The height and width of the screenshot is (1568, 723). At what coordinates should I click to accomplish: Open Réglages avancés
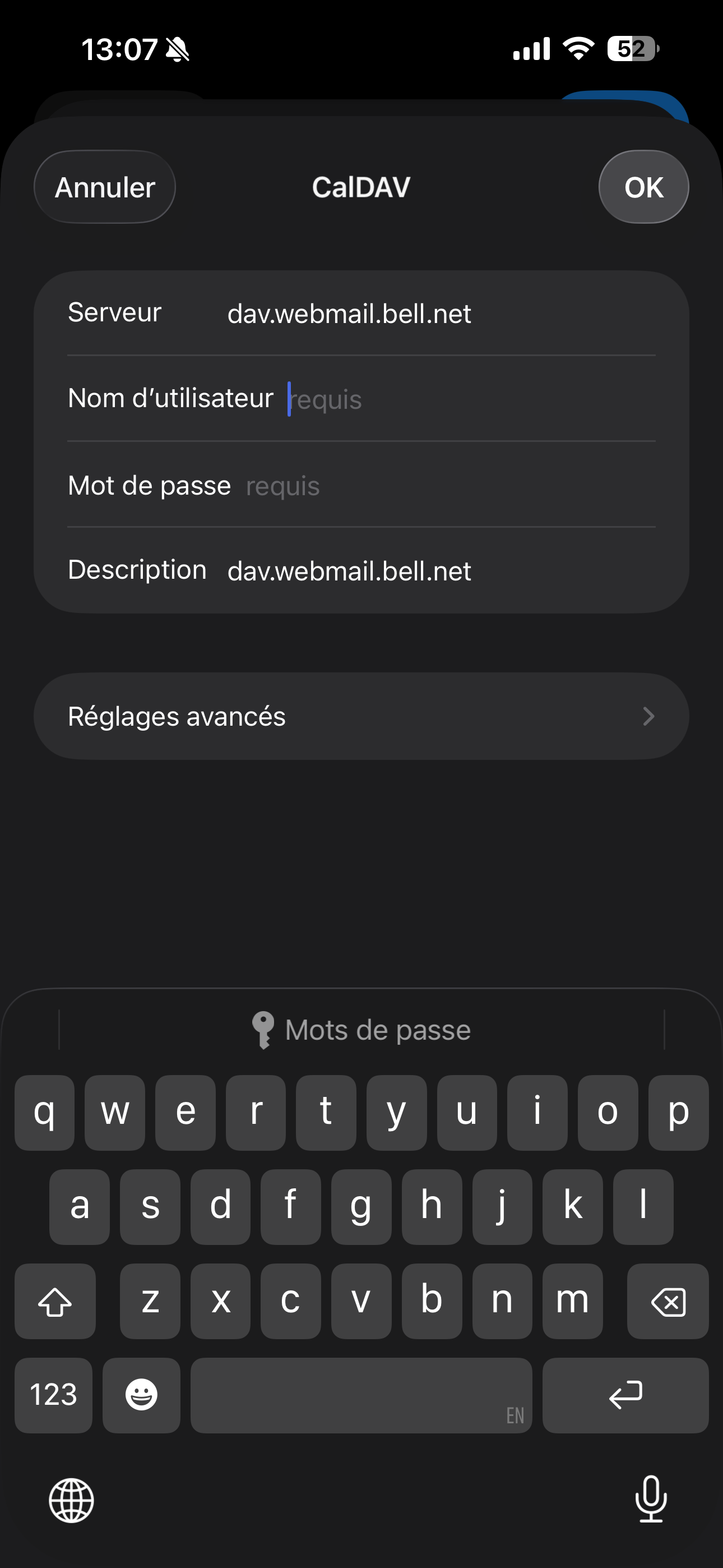(177, 717)
